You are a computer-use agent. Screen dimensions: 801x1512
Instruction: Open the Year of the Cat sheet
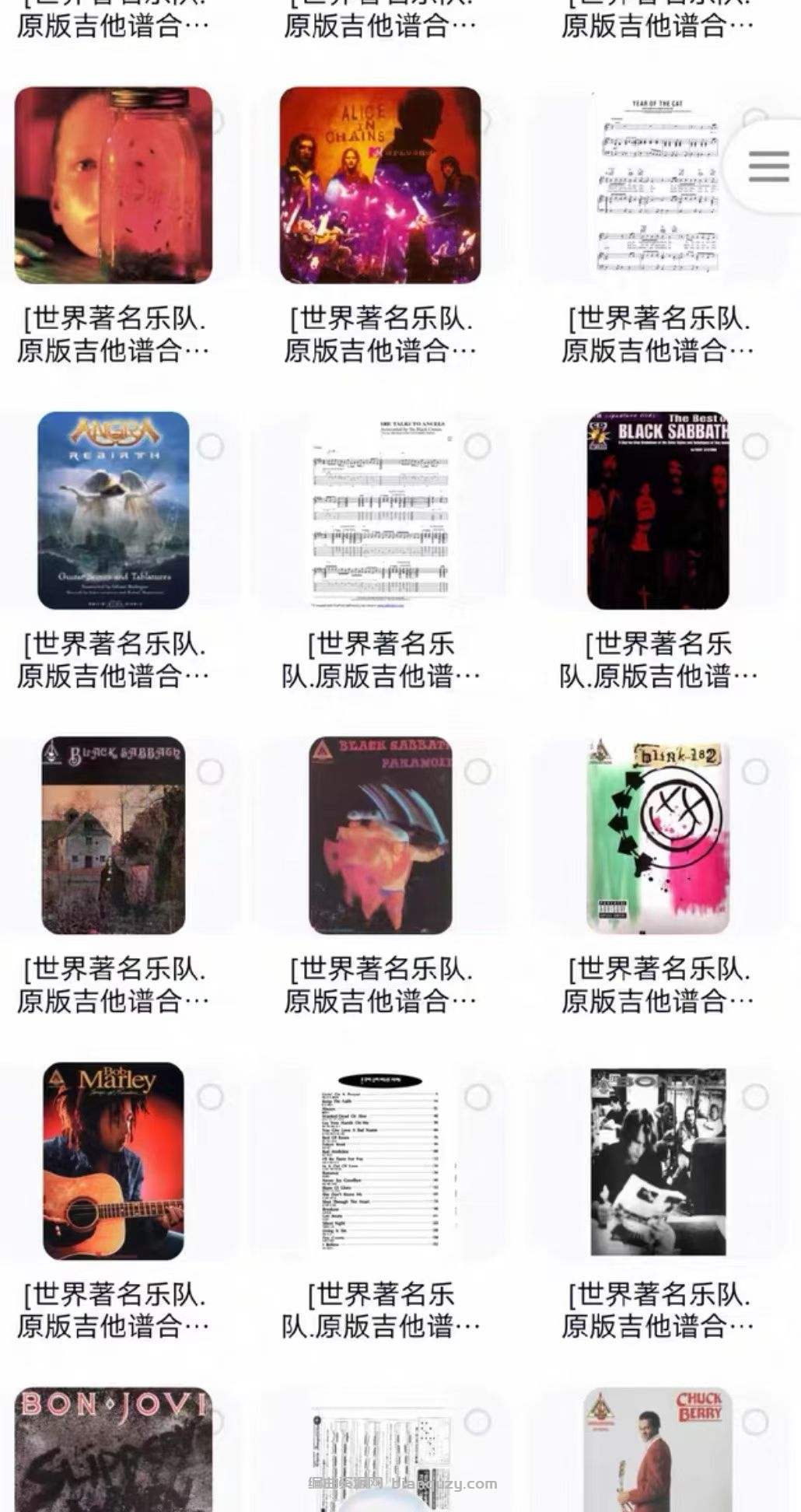tap(658, 185)
